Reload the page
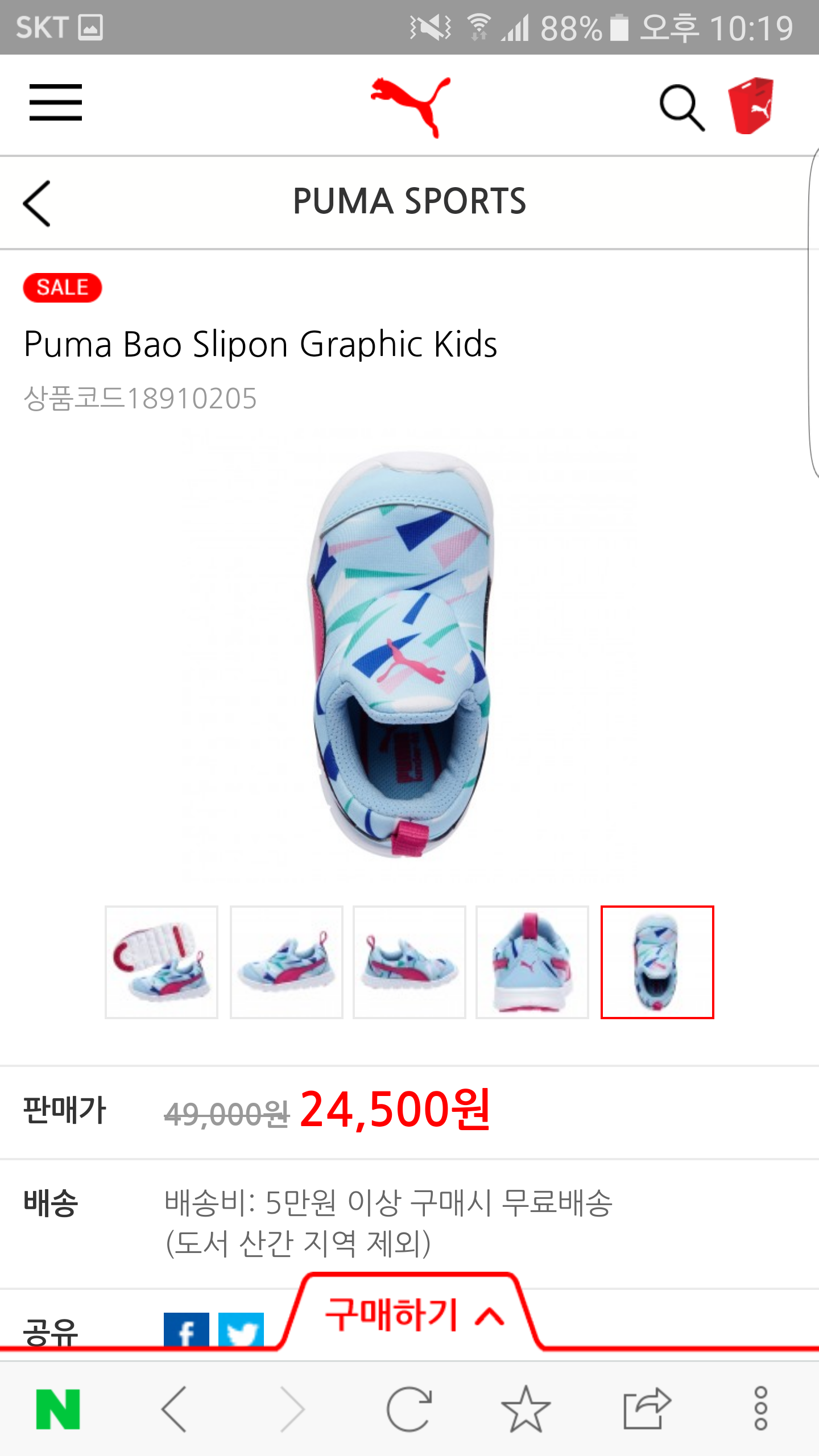The image size is (819, 1456). [409, 1409]
